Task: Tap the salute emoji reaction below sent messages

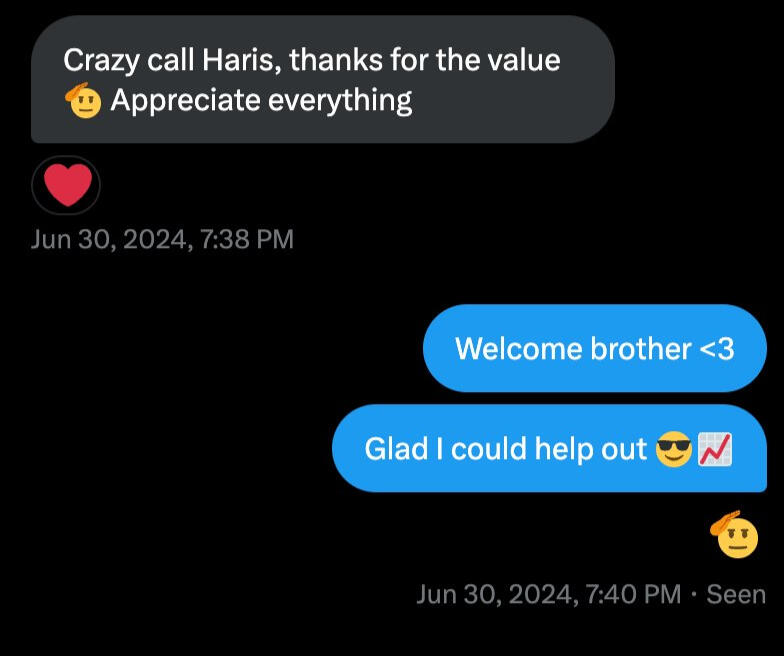Action: (x=737, y=535)
